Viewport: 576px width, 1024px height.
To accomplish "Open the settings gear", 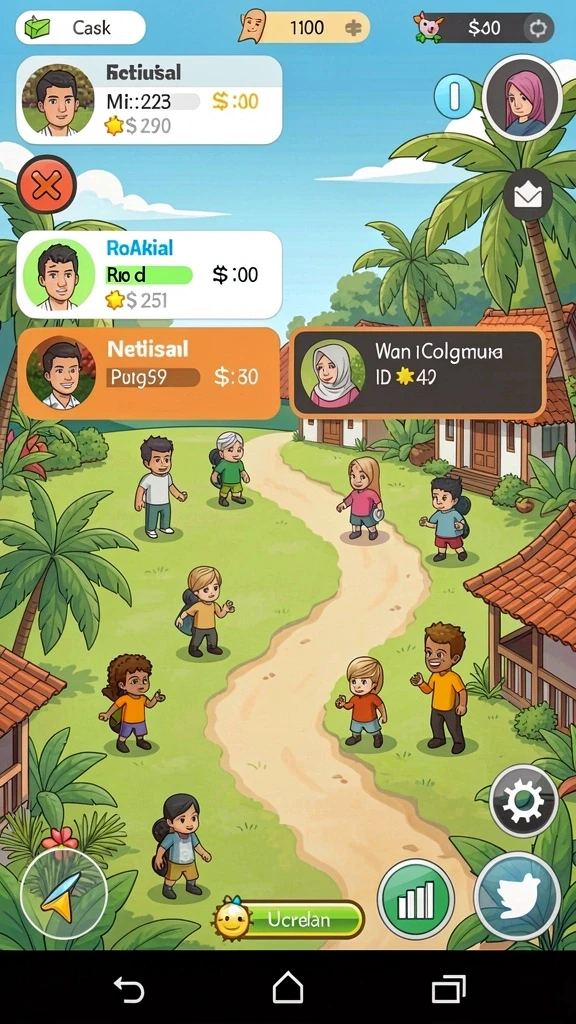I will tap(523, 799).
